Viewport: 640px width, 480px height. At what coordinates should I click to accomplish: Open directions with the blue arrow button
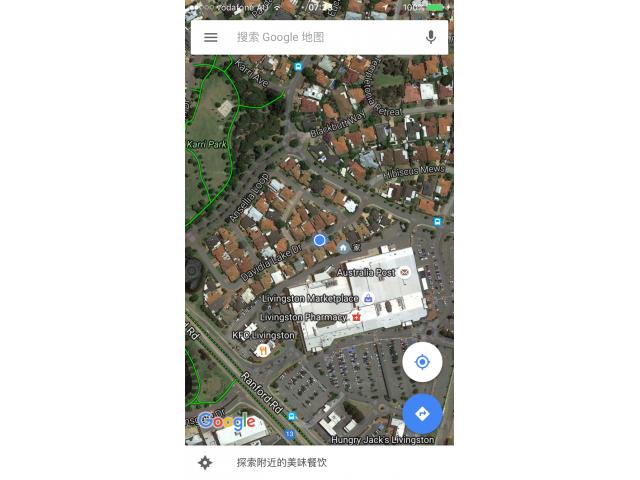point(422,413)
